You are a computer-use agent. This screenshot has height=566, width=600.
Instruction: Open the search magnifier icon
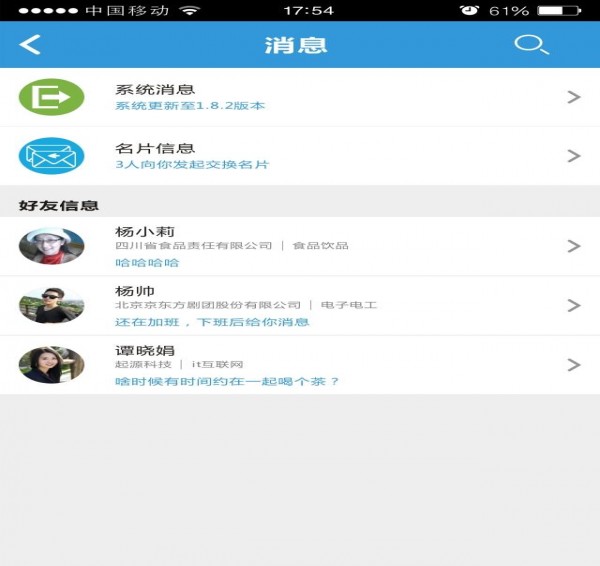531,45
